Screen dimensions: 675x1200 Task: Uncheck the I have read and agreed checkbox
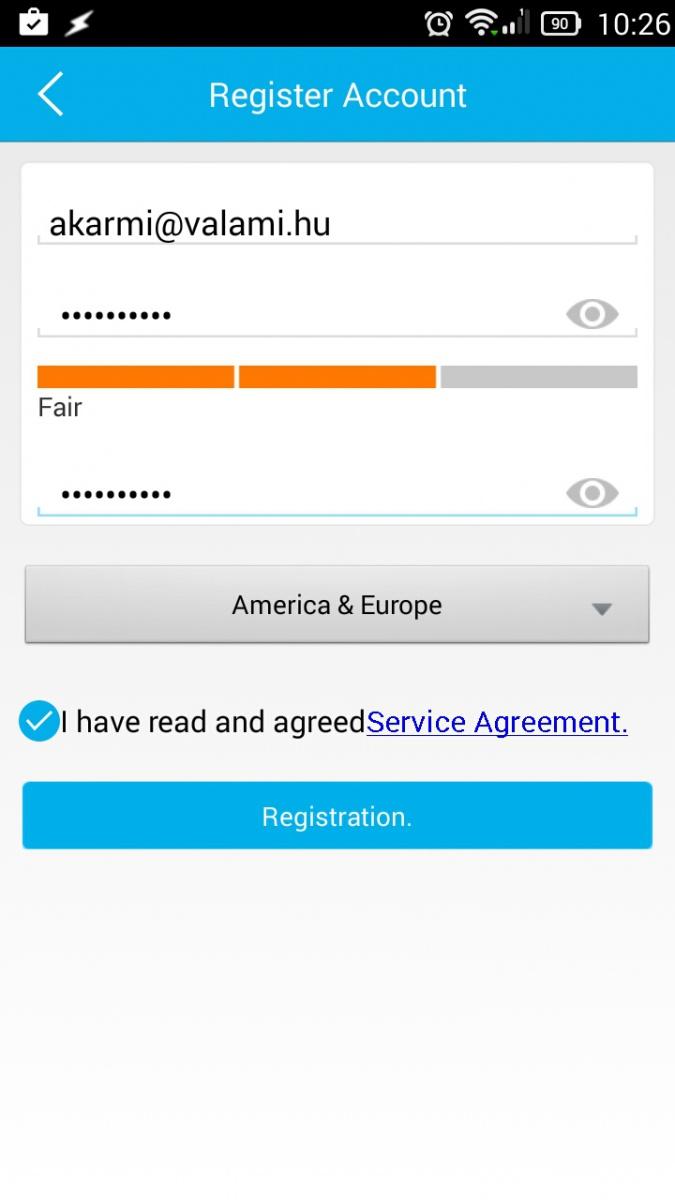(39, 721)
